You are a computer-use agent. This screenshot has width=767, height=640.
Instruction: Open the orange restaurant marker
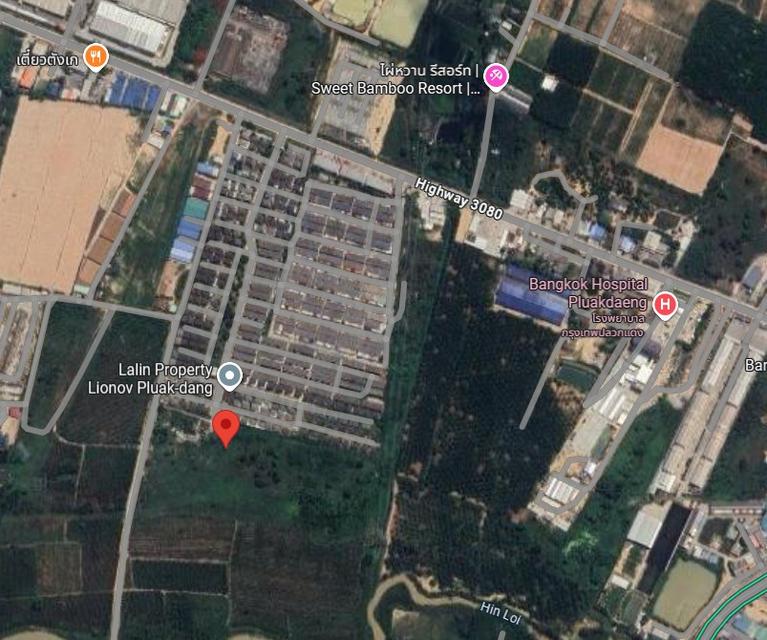(x=95, y=57)
